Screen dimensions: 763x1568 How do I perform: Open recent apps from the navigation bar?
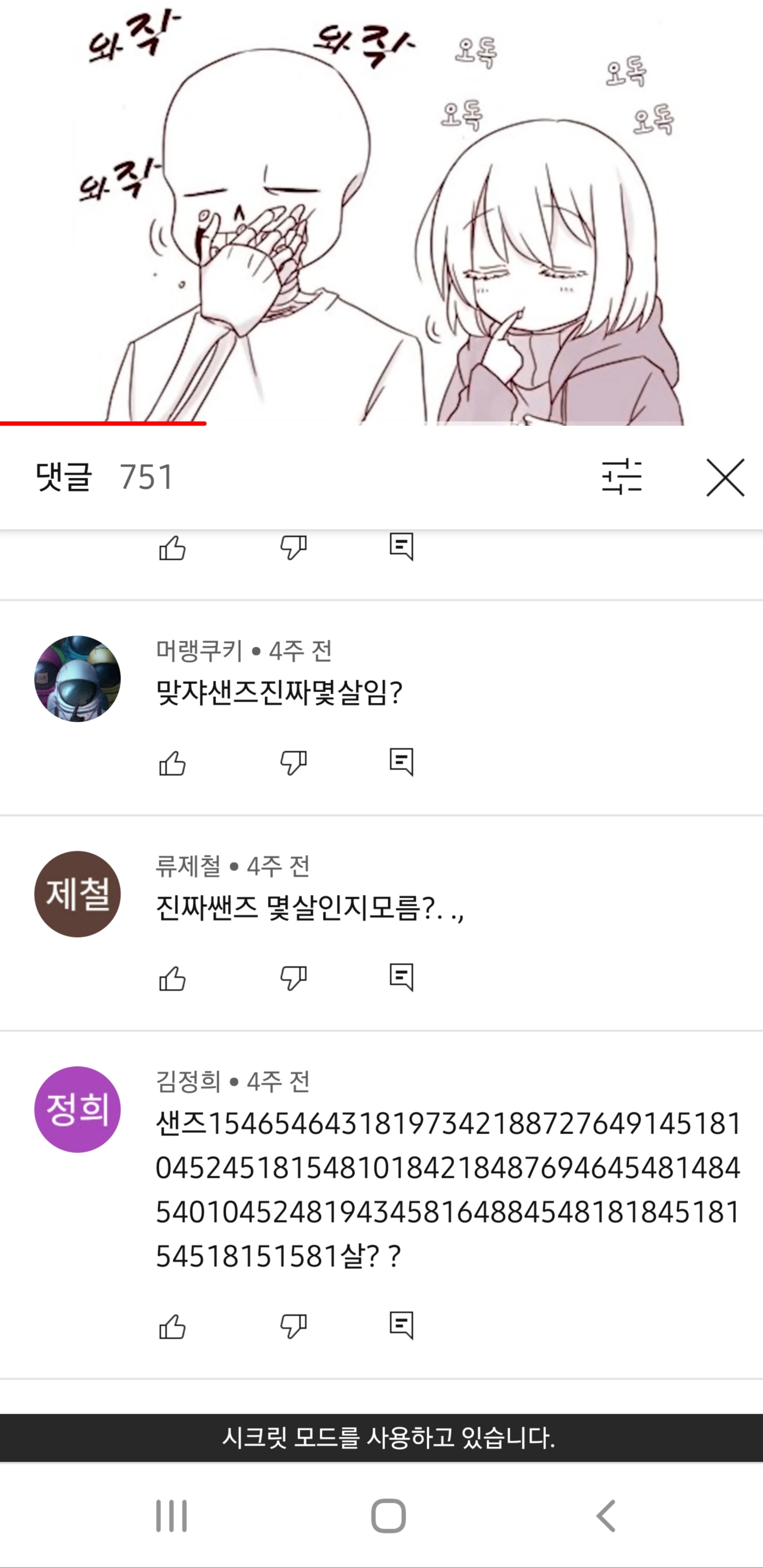(x=172, y=1516)
